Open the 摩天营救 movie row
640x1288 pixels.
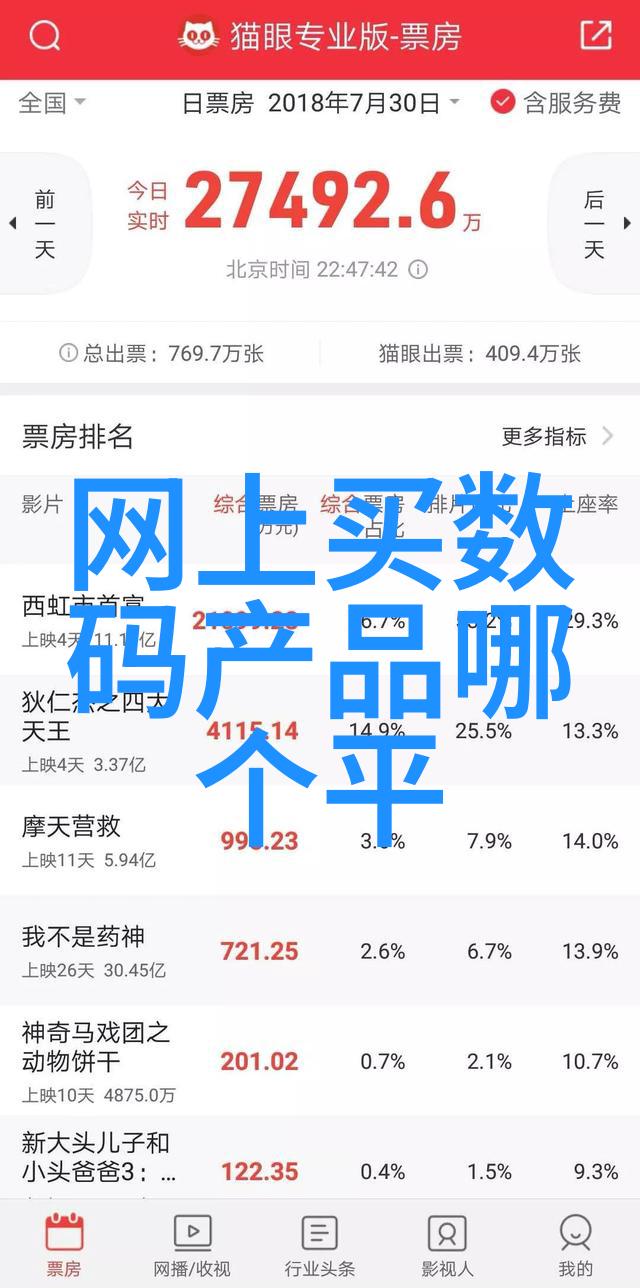[x=320, y=841]
